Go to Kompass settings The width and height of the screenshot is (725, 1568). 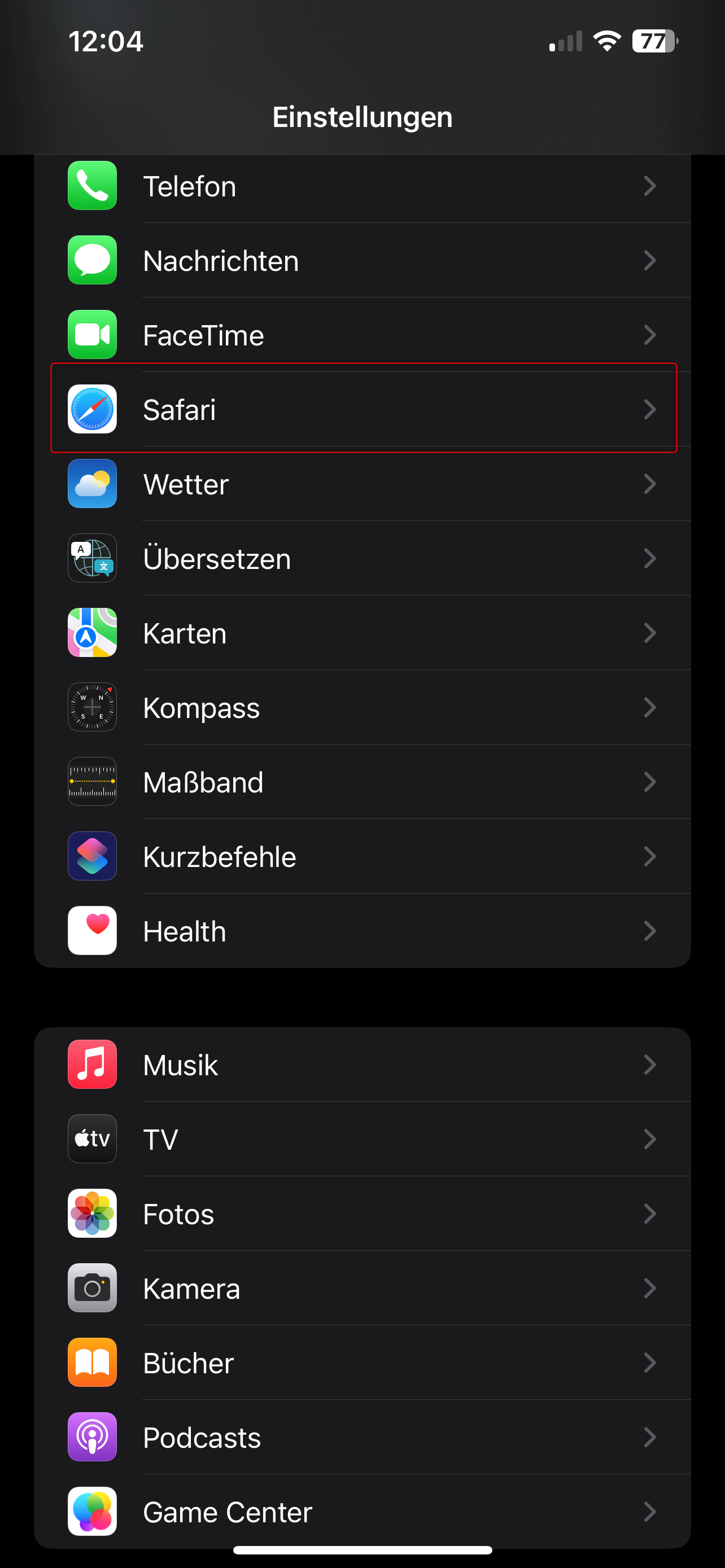click(362, 707)
